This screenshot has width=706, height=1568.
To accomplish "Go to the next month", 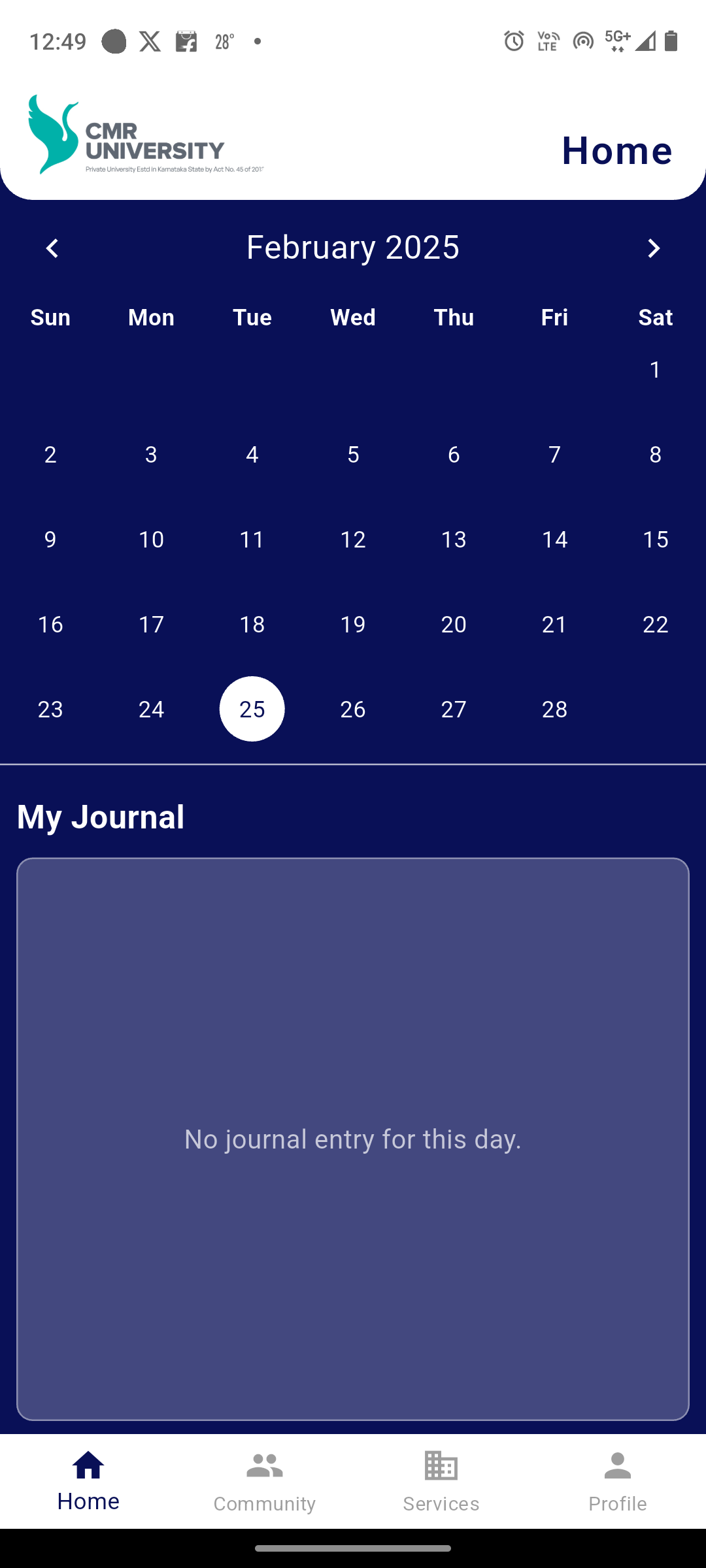I will (x=653, y=248).
